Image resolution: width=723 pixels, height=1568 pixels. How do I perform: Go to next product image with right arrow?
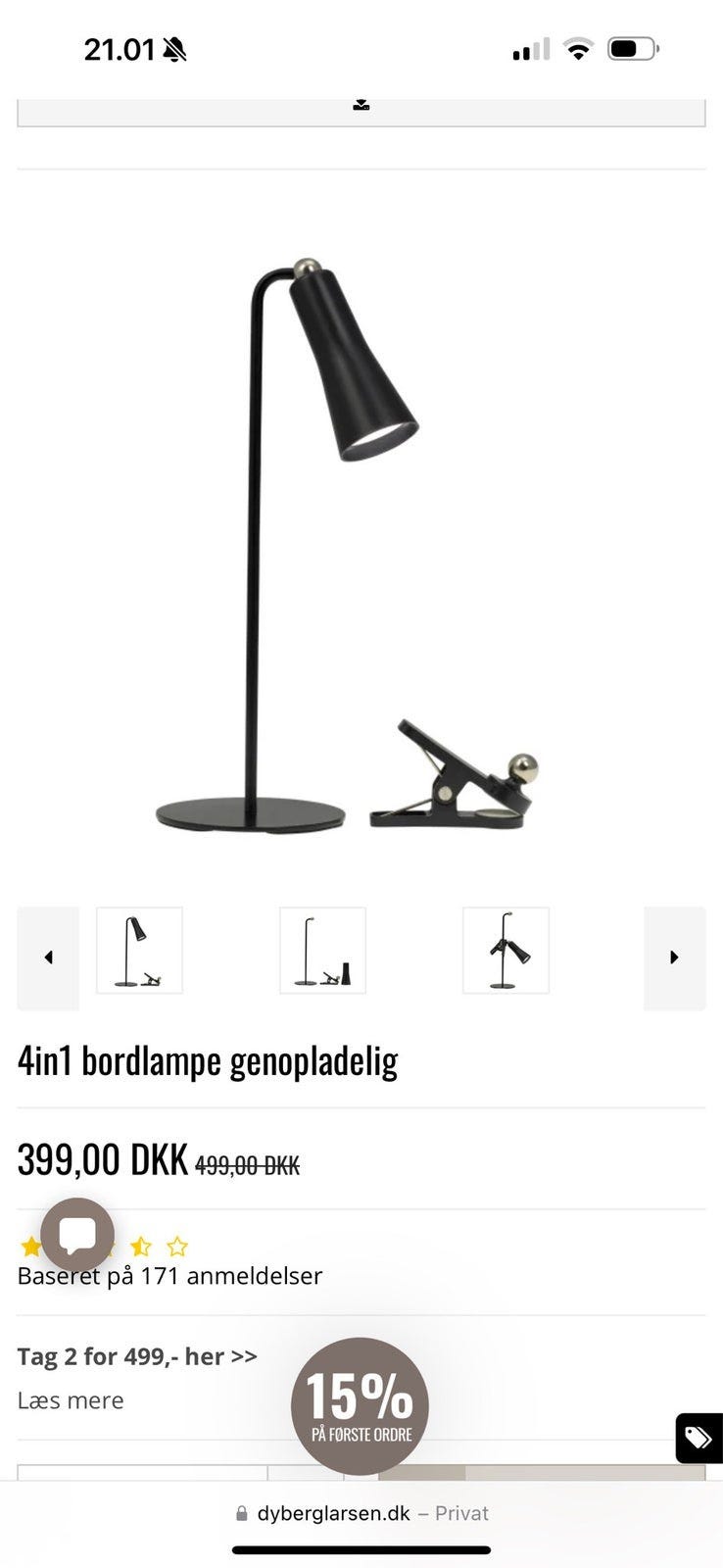click(x=674, y=958)
